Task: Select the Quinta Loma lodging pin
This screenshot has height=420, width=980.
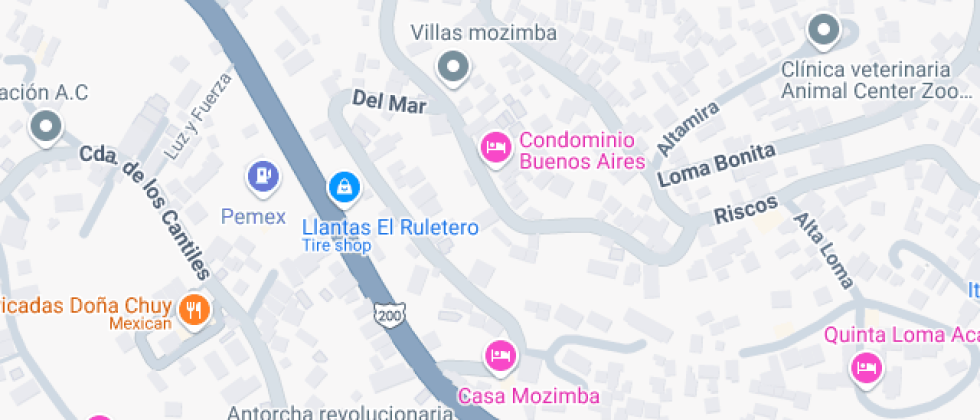Action: pyautogui.click(x=865, y=368)
